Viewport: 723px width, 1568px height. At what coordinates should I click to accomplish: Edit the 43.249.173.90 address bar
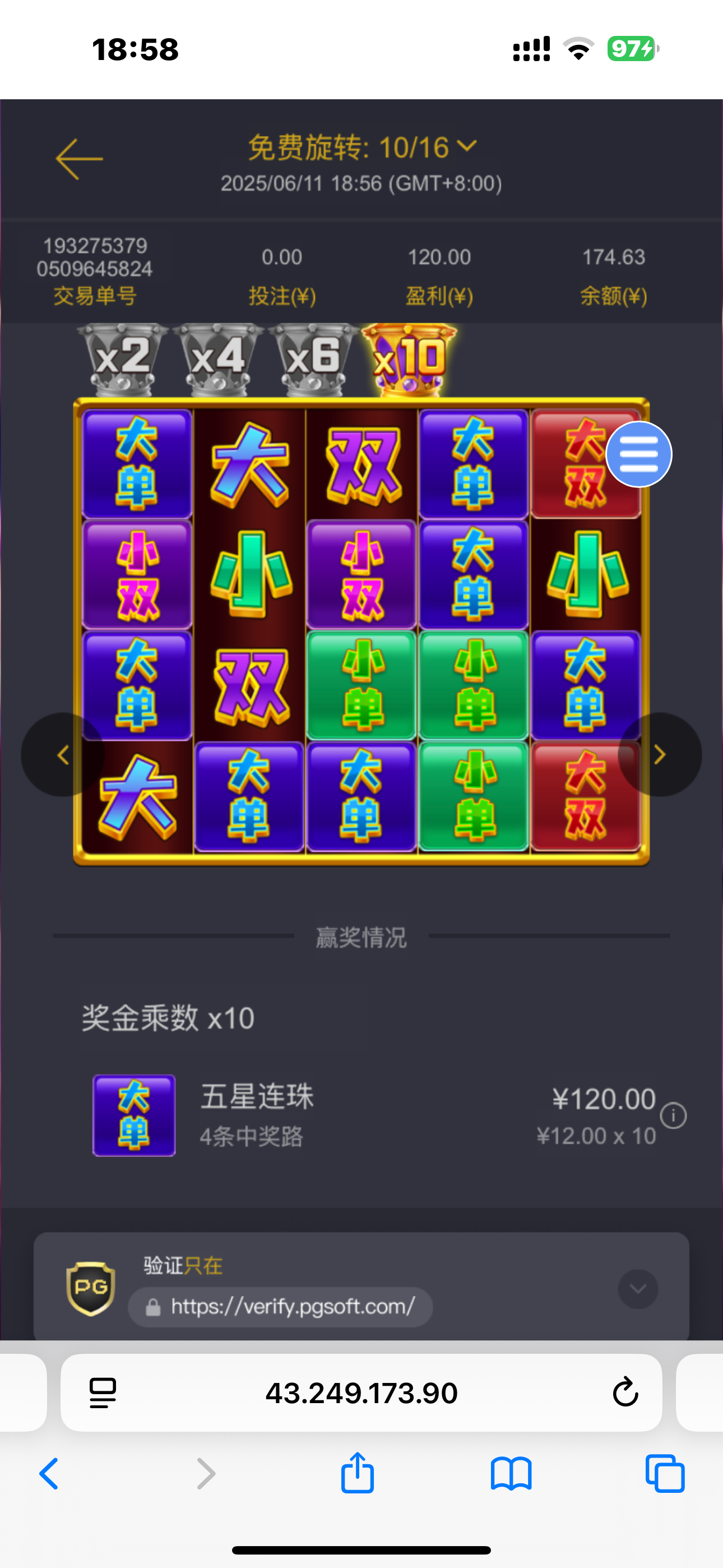pyautogui.click(x=361, y=1392)
